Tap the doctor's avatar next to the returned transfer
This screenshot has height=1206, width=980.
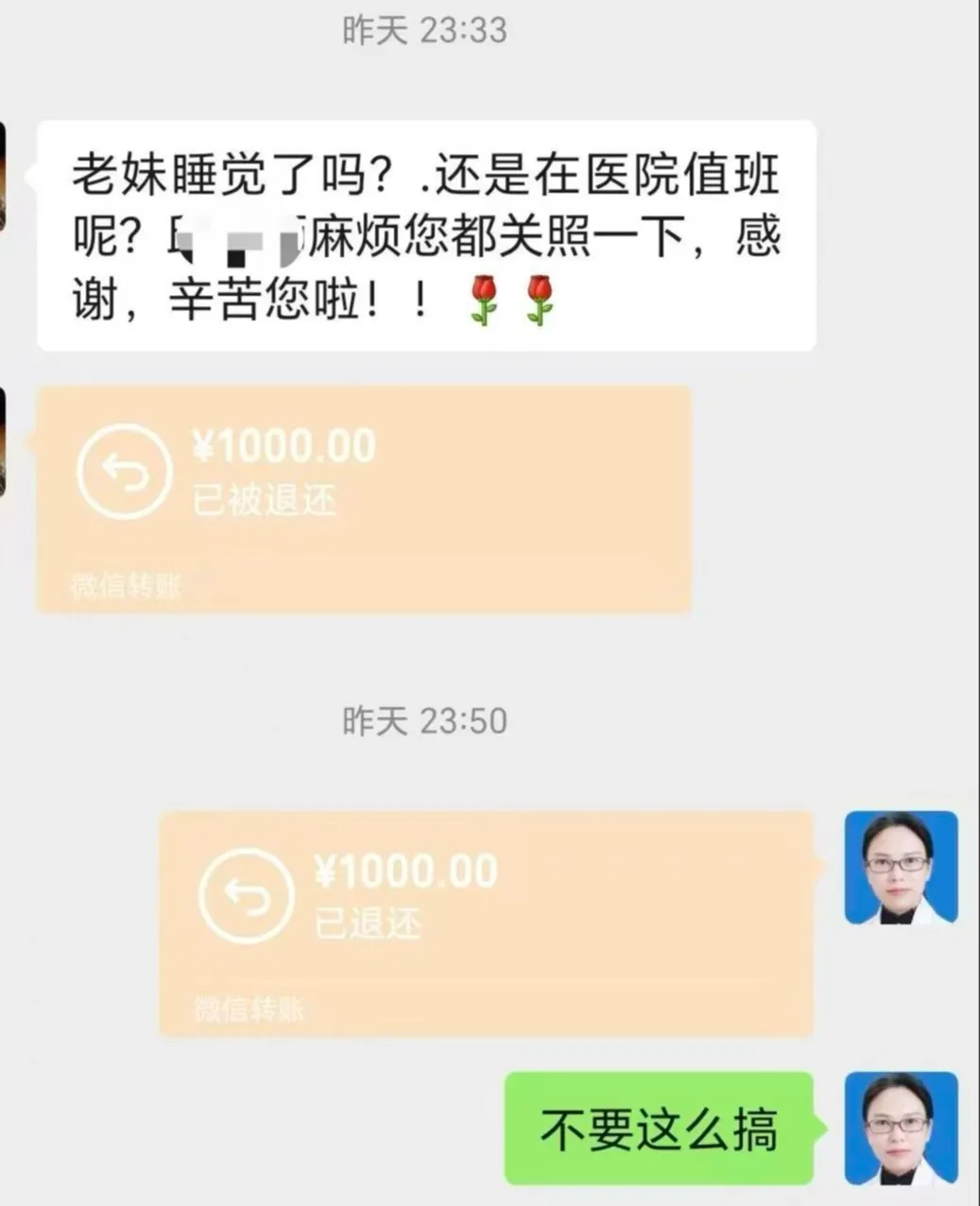click(902, 869)
